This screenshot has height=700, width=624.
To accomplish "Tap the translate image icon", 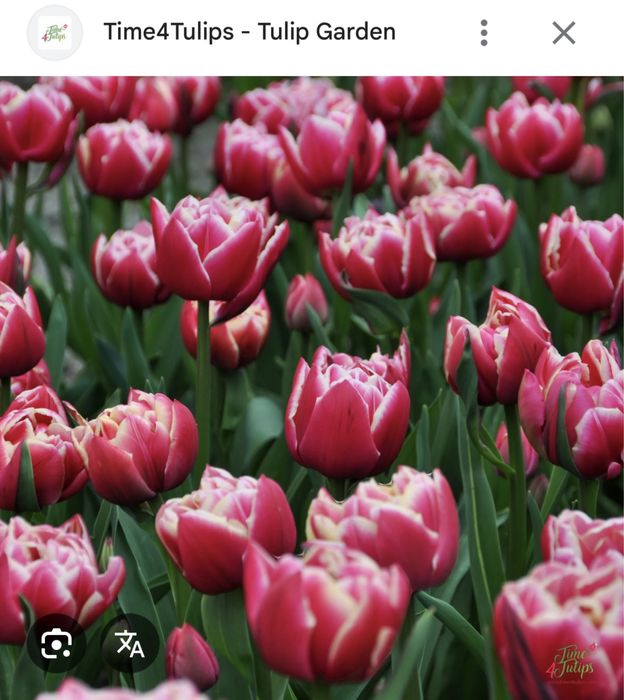I will [130, 644].
